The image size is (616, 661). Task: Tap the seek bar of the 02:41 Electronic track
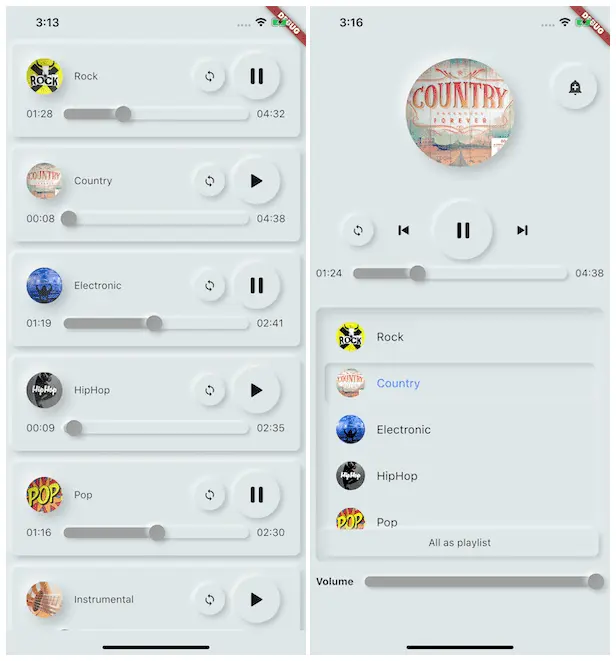[156, 323]
